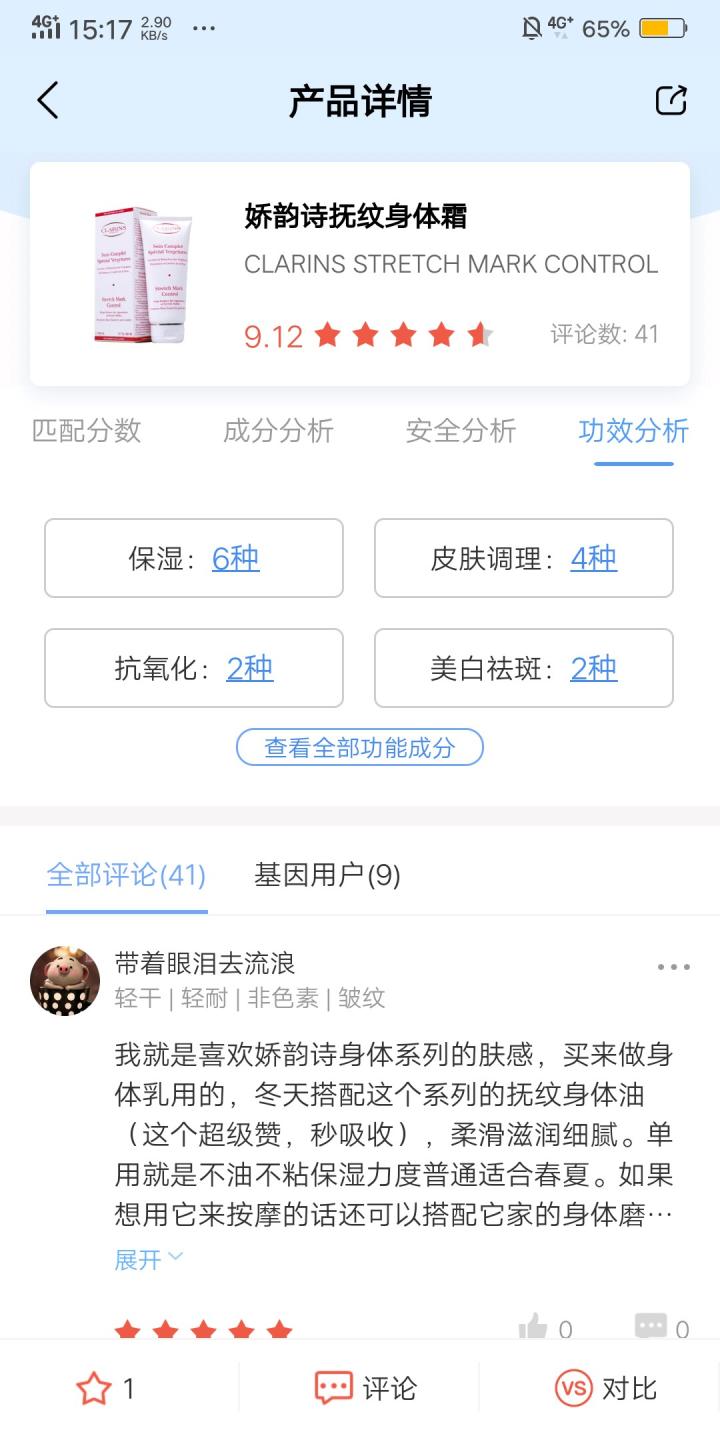View the 美白祛斑 2种 ingredients
This screenshot has width=720, height=1436.
click(x=593, y=669)
